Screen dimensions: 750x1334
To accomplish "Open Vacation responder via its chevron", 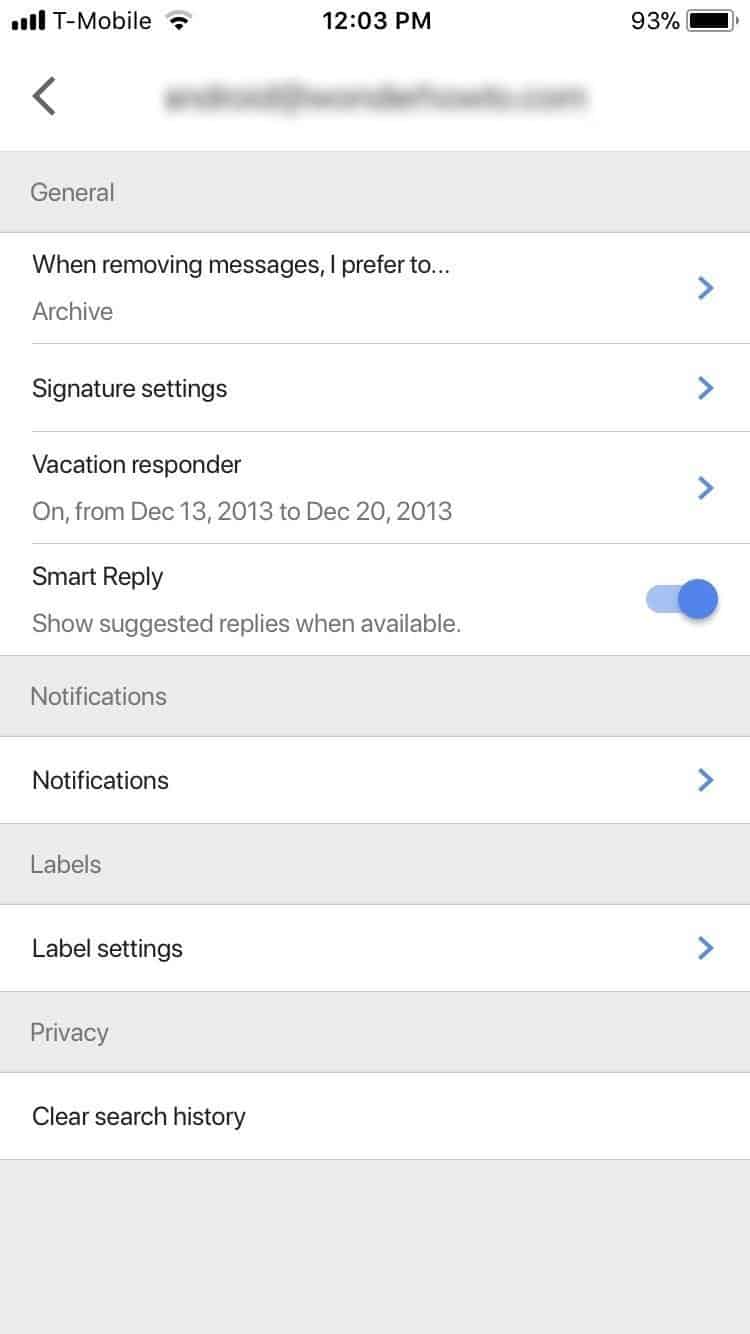I will [705, 488].
